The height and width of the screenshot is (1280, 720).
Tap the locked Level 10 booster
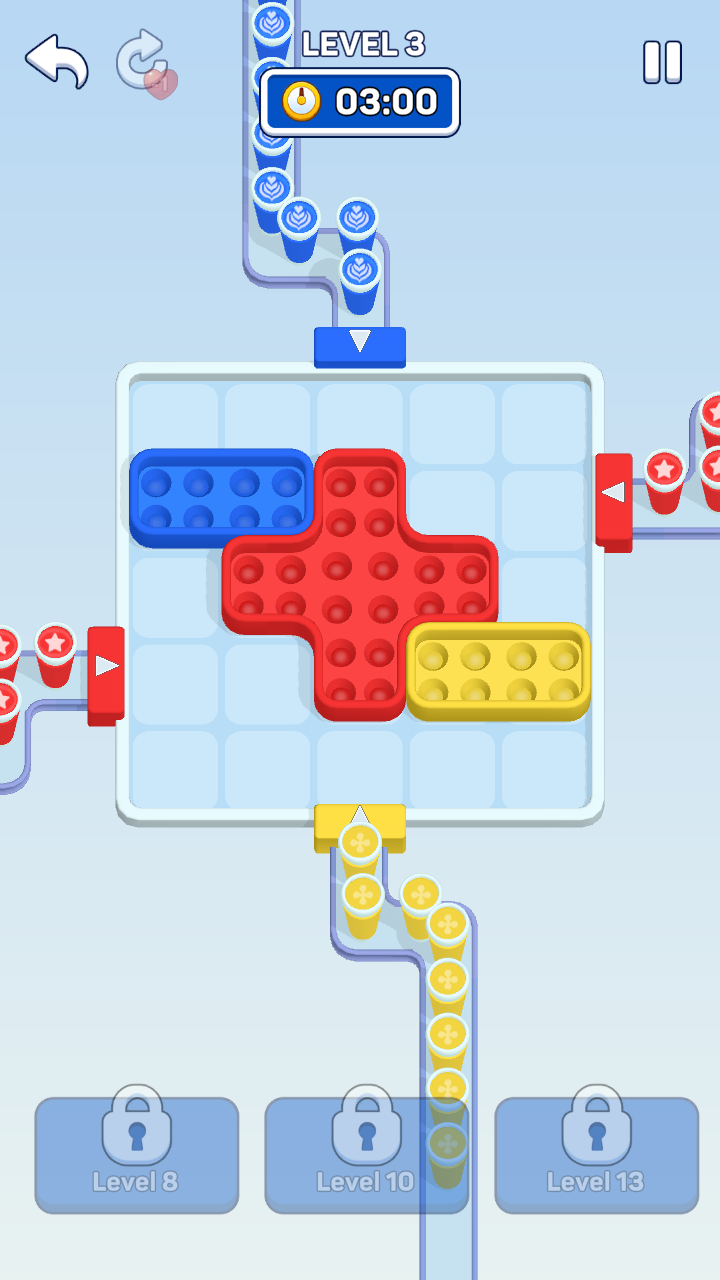pyautogui.click(x=366, y=1154)
